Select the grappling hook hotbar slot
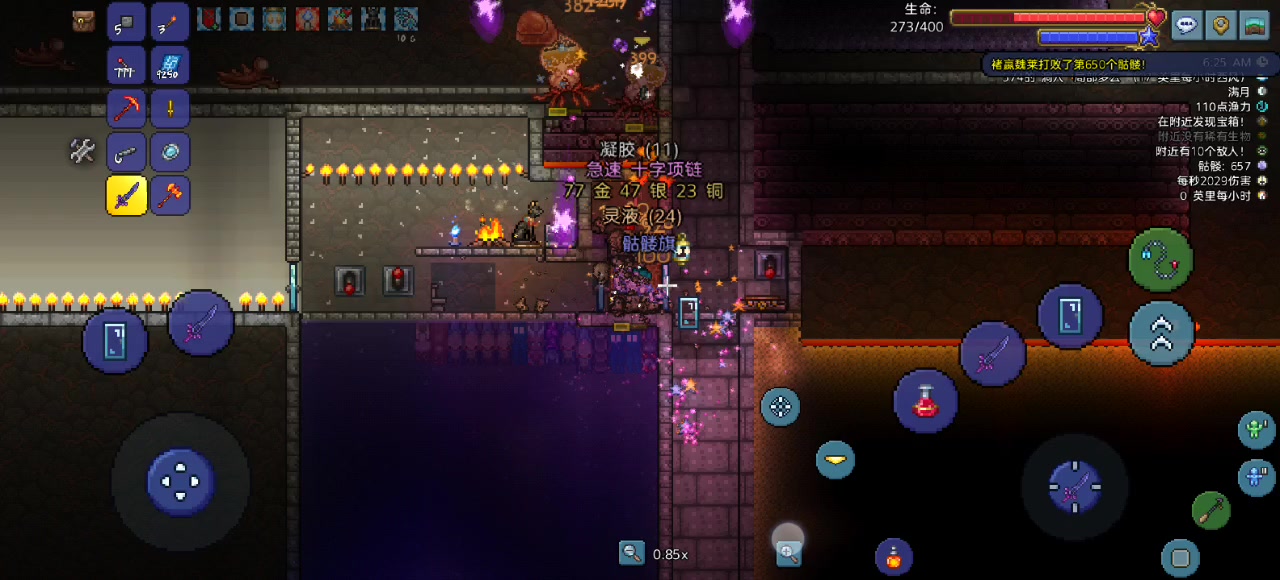The image size is (1280, 580). point(127,152)
